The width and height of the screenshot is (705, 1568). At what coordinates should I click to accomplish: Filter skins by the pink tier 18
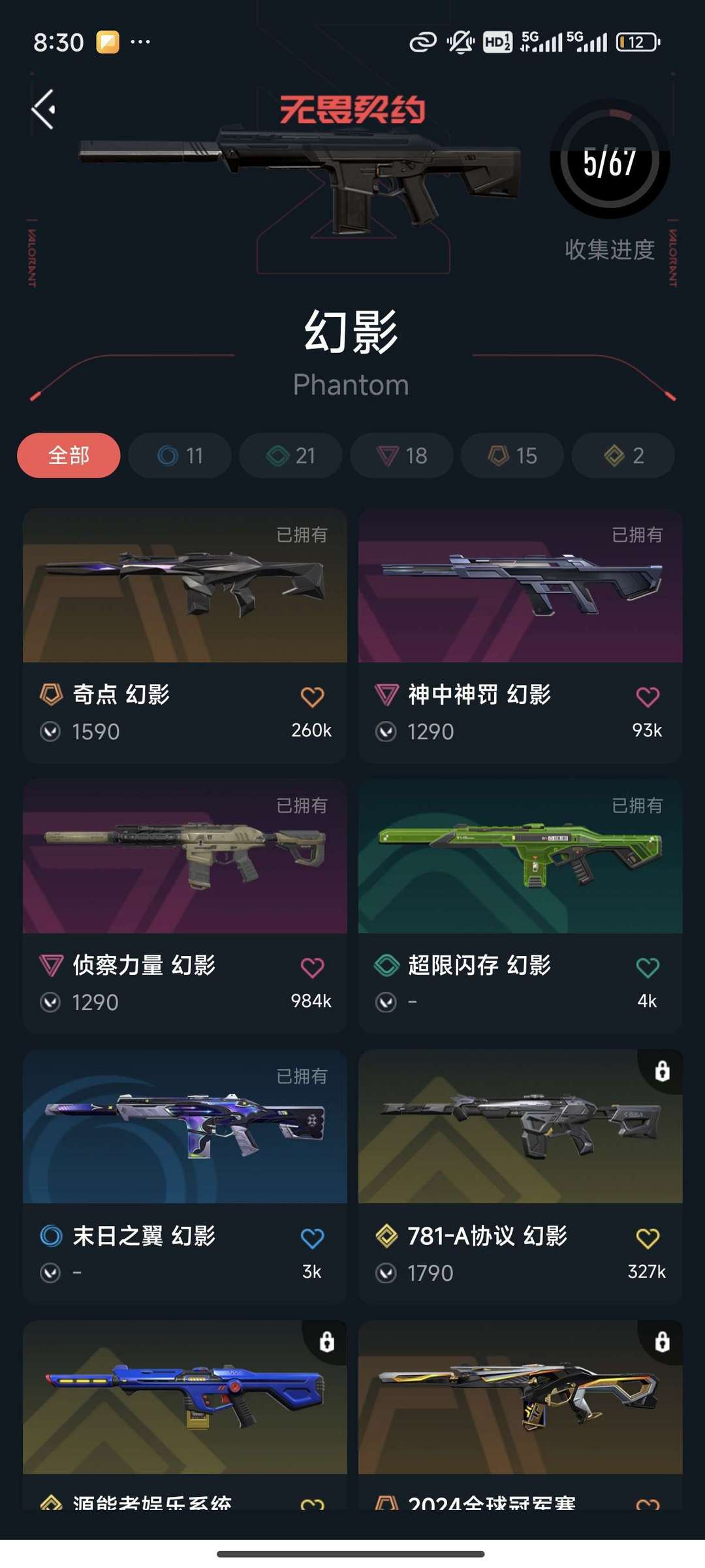(401, 455)
